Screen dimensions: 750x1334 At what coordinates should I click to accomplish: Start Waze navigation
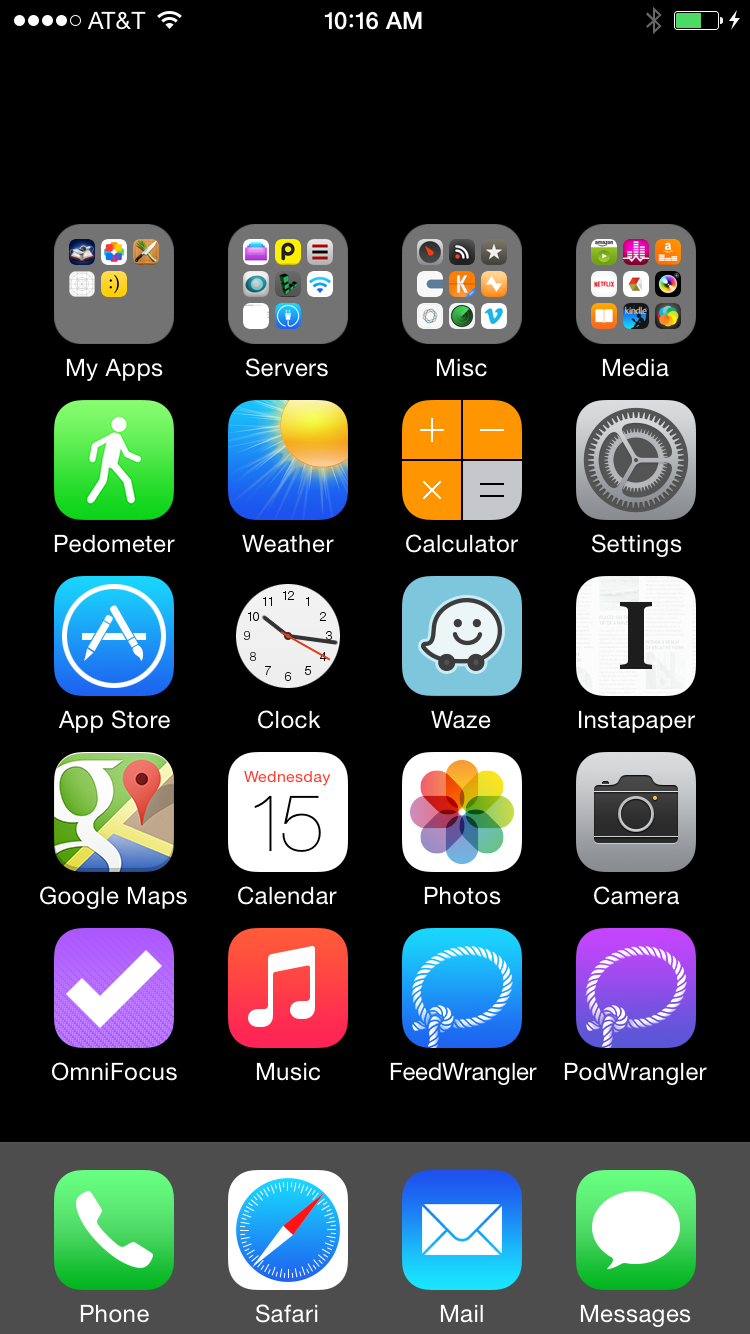pyautogui.click(x=461, y=636)
